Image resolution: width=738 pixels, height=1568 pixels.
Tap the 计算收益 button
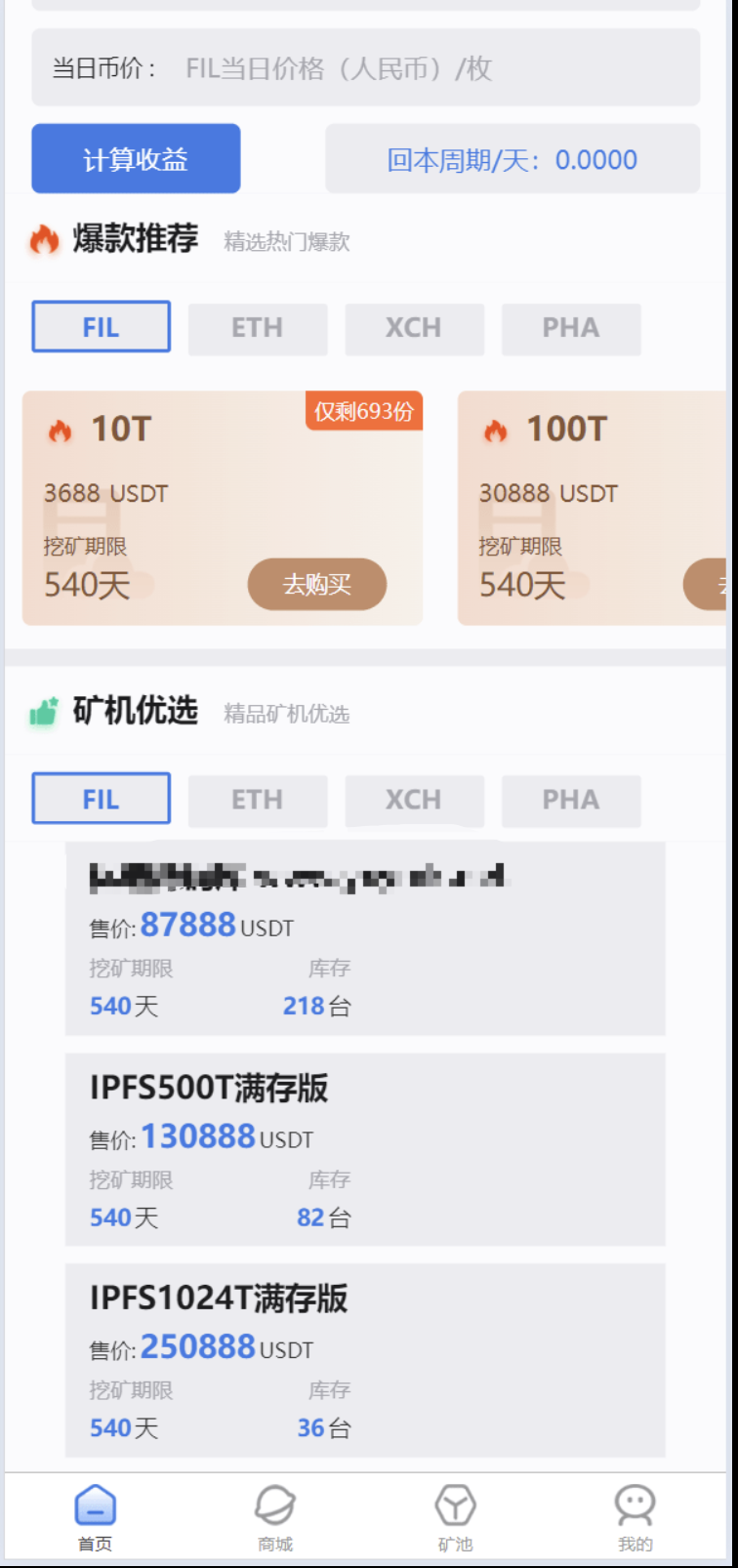tap(136, 158)
